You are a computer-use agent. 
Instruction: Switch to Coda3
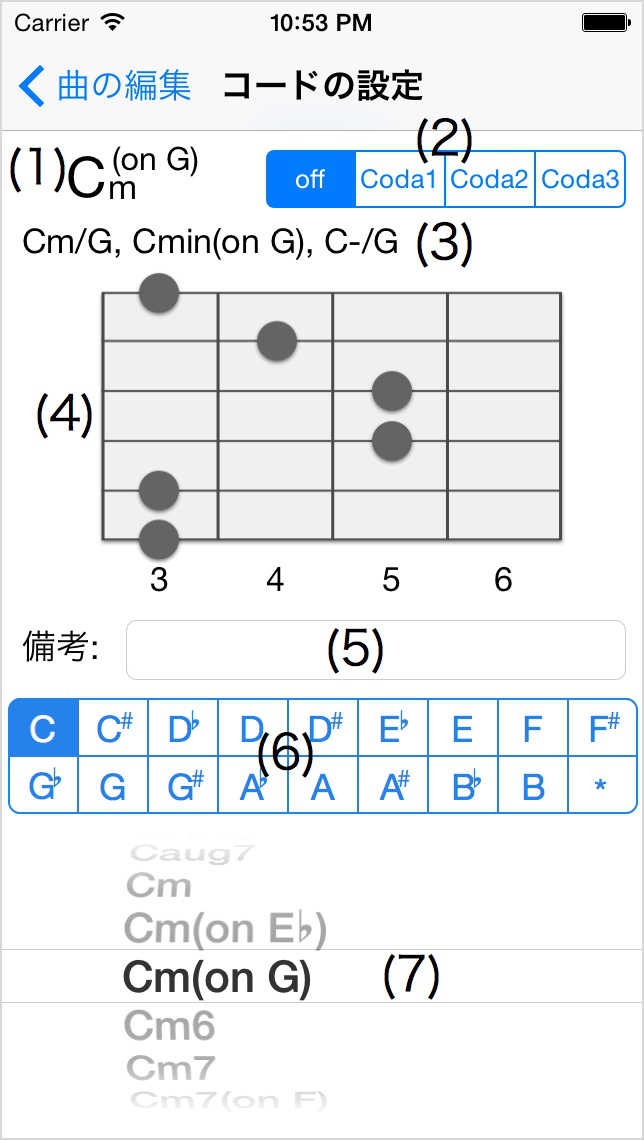point(580,179)
